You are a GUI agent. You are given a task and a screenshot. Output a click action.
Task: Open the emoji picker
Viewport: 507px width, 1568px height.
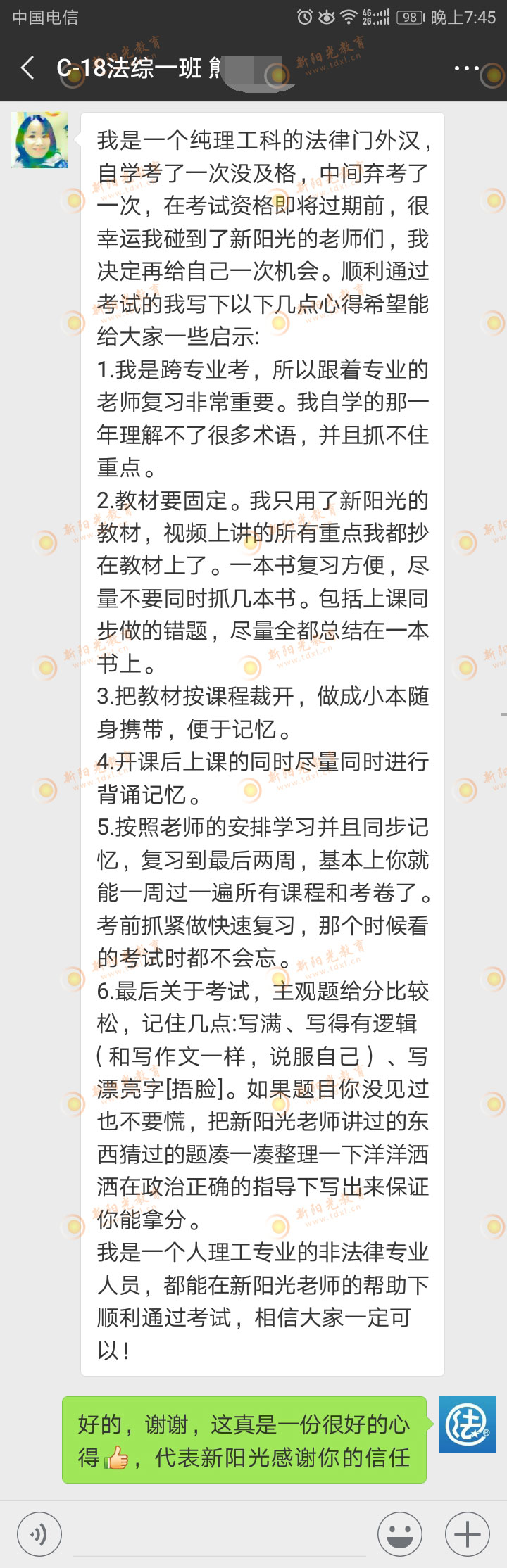tap(399, 1534)
